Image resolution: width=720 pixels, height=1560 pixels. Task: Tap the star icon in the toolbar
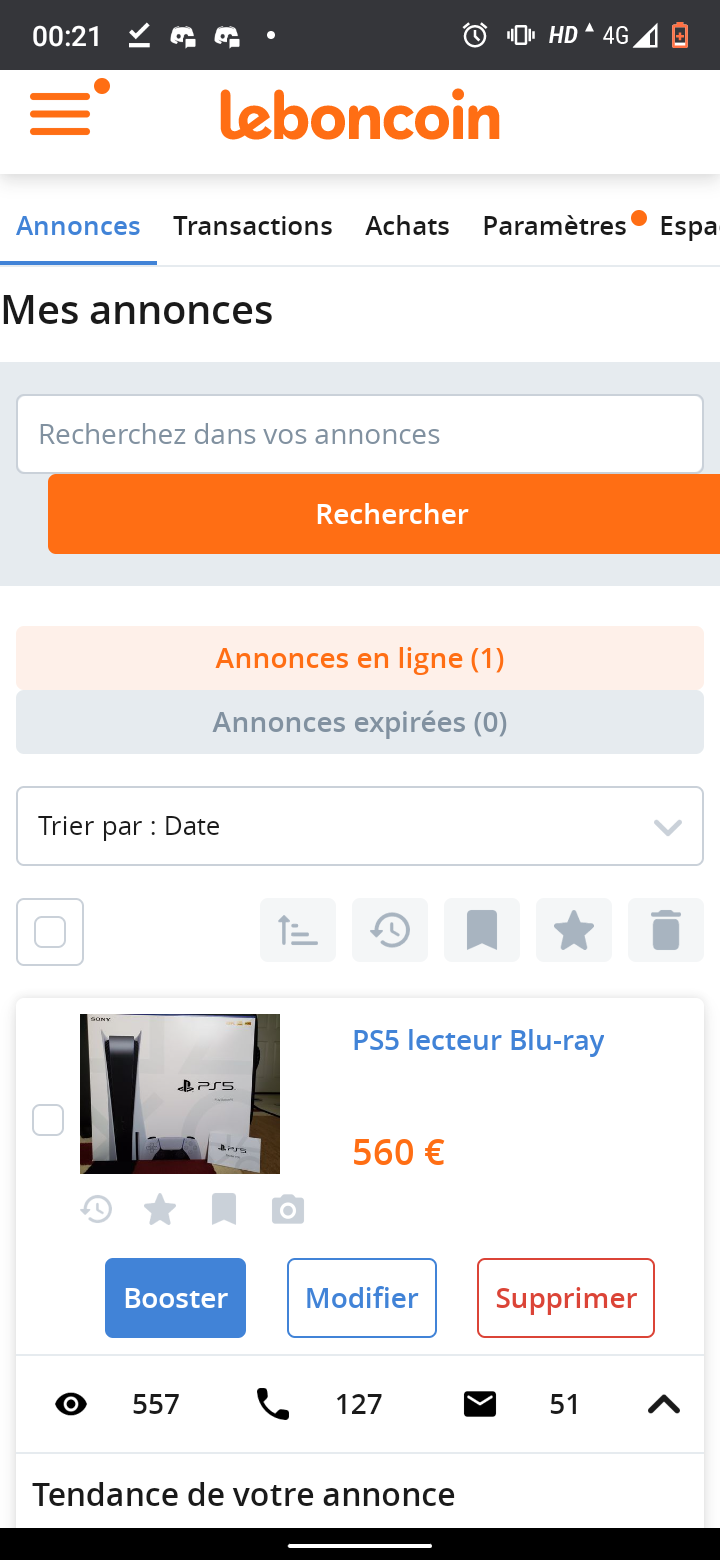coord(574,931)
